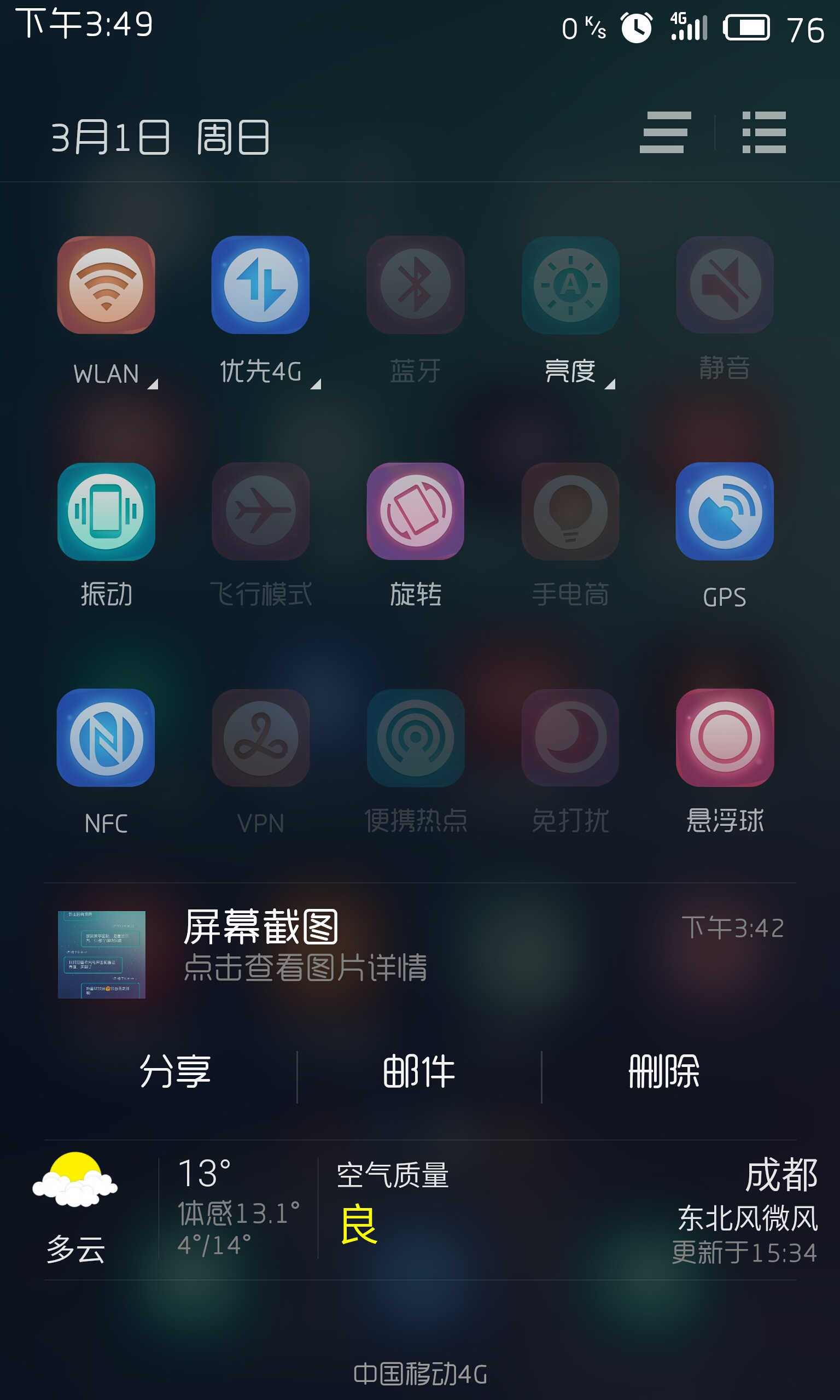The image size is (840, 1400).
Task: Tap 分享 to share the screenshot
Action: [x=175, y=1071]
